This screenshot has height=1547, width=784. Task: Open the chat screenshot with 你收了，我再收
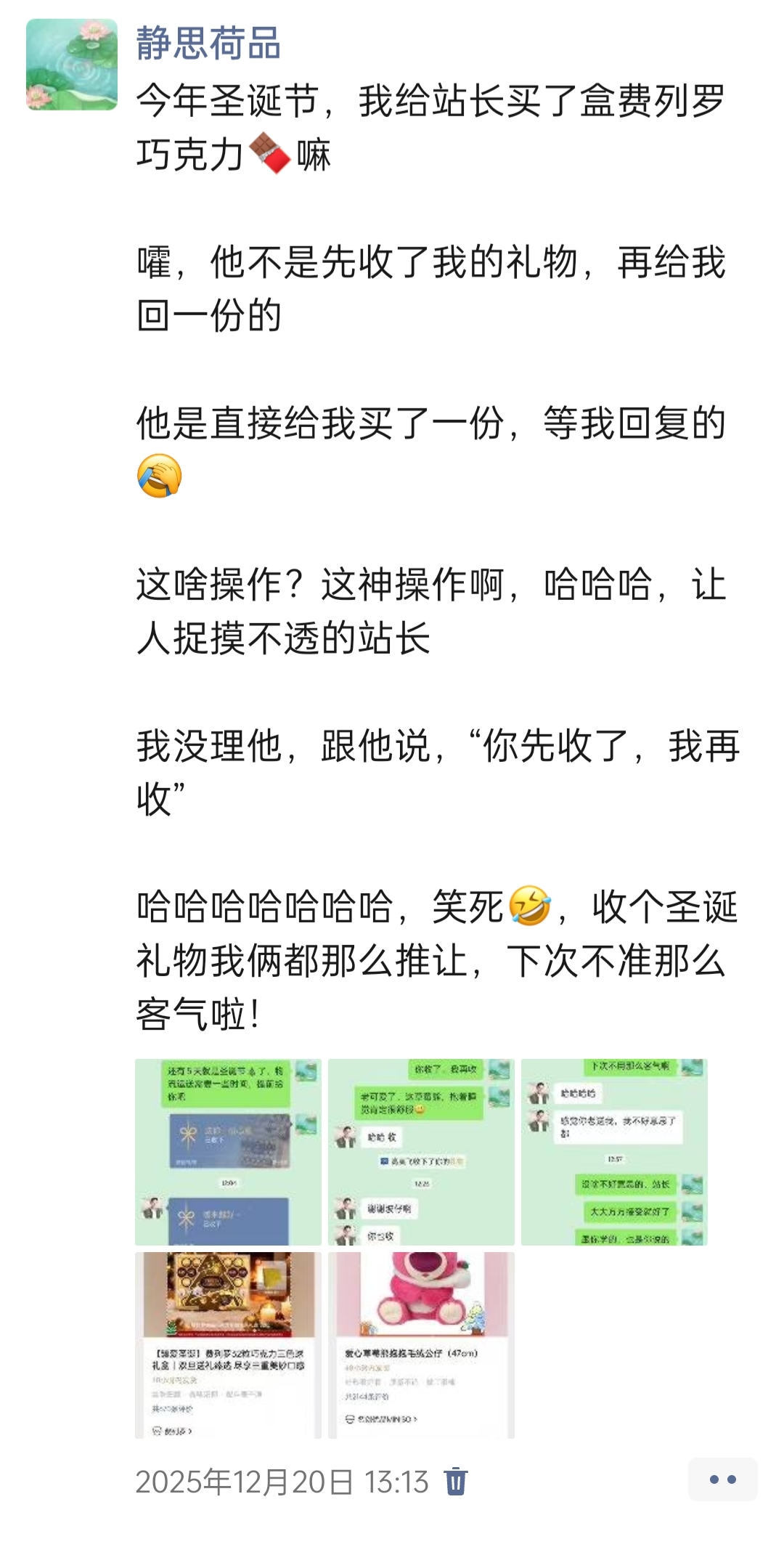point(421,1152)
